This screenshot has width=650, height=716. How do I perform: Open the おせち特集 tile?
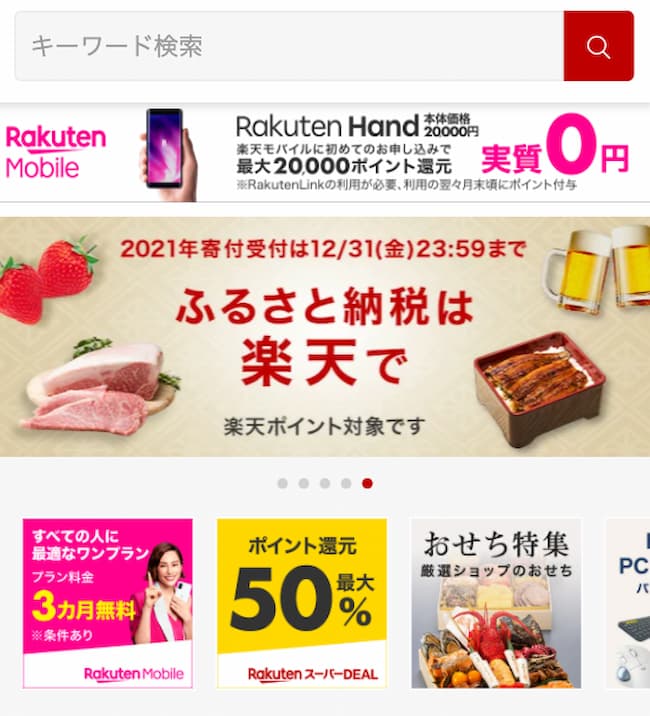[496, 603]
